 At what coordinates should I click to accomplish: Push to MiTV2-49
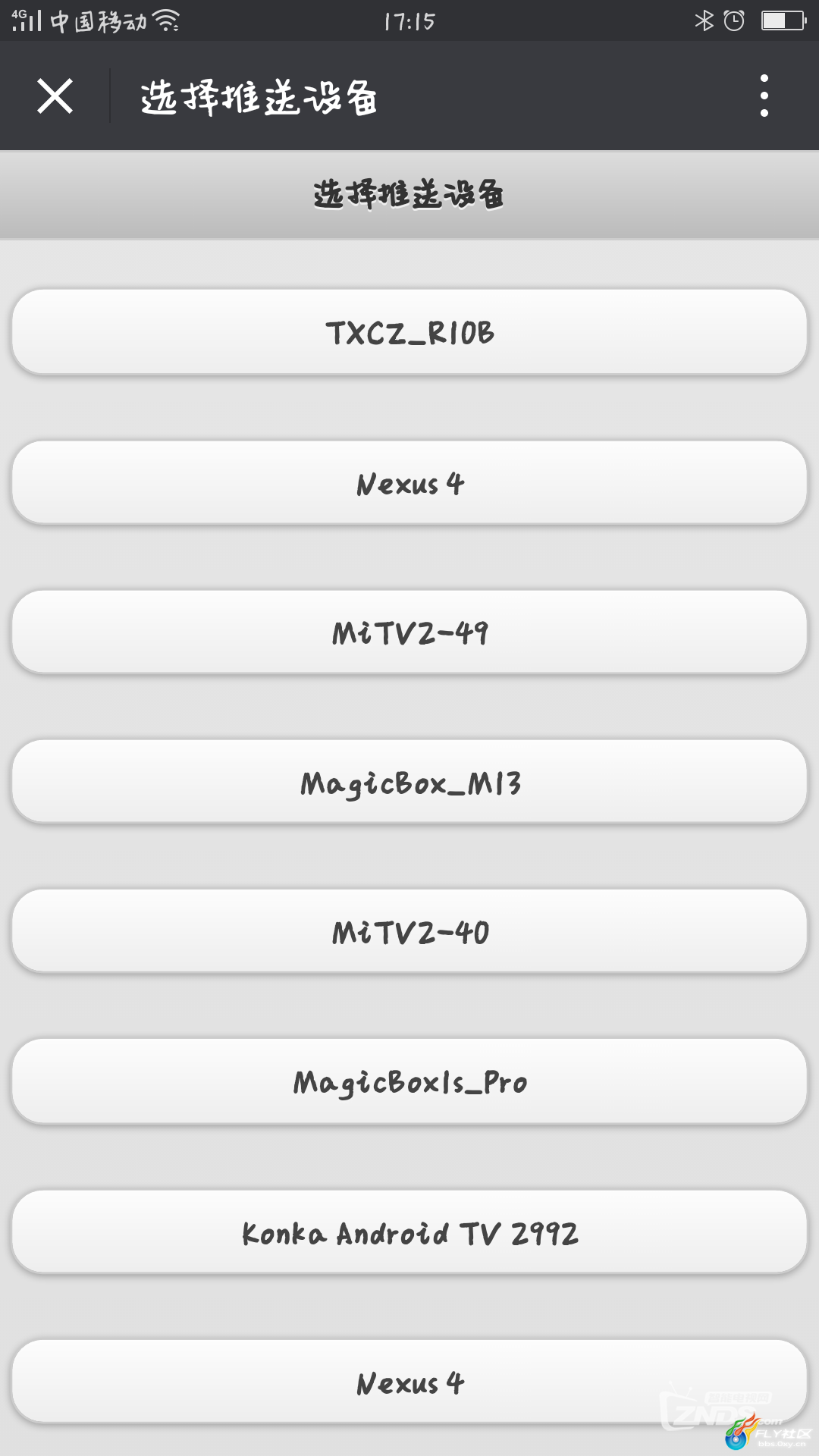409,632
